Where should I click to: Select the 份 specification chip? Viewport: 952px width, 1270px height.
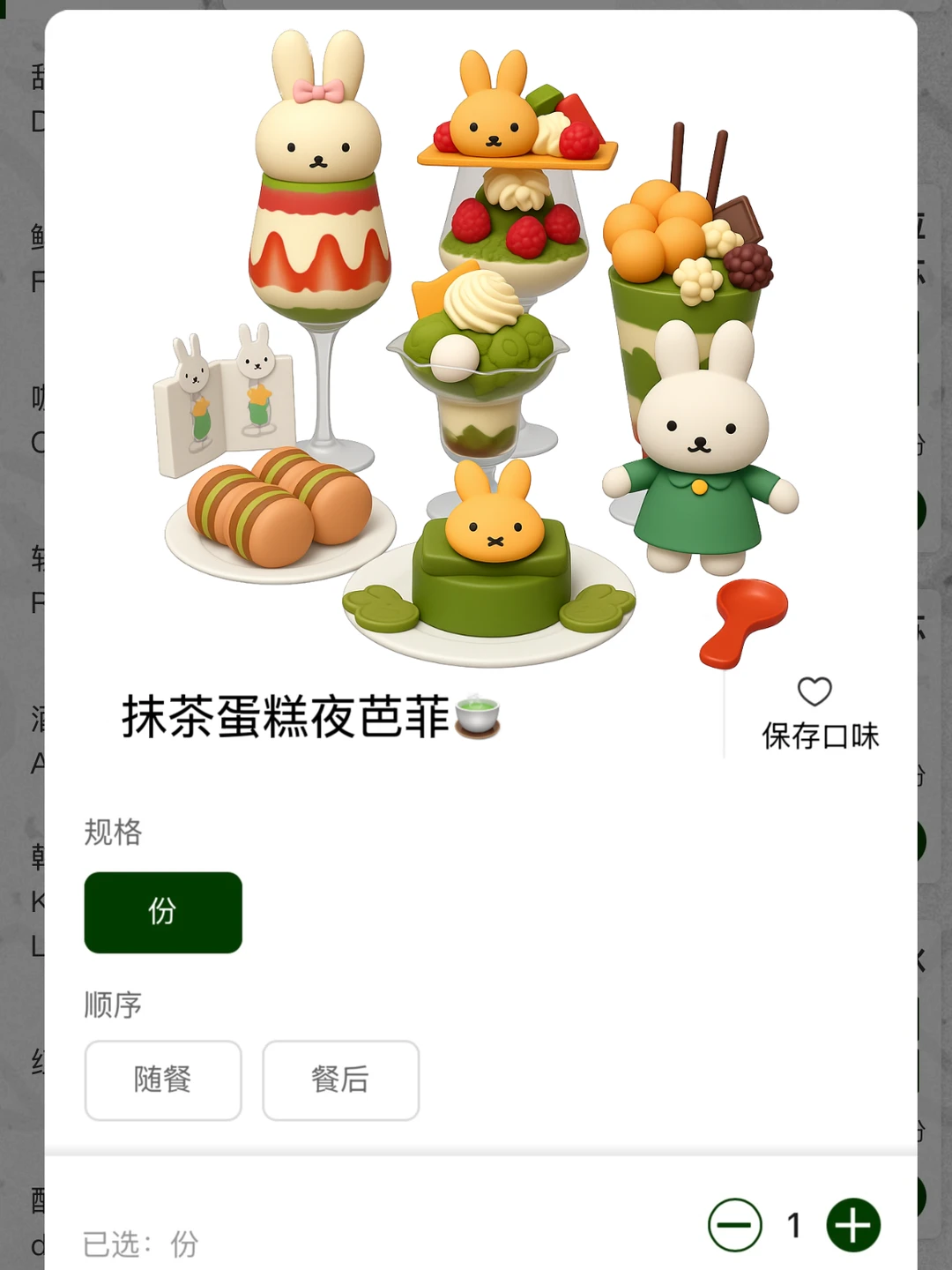tap(162, 914)
